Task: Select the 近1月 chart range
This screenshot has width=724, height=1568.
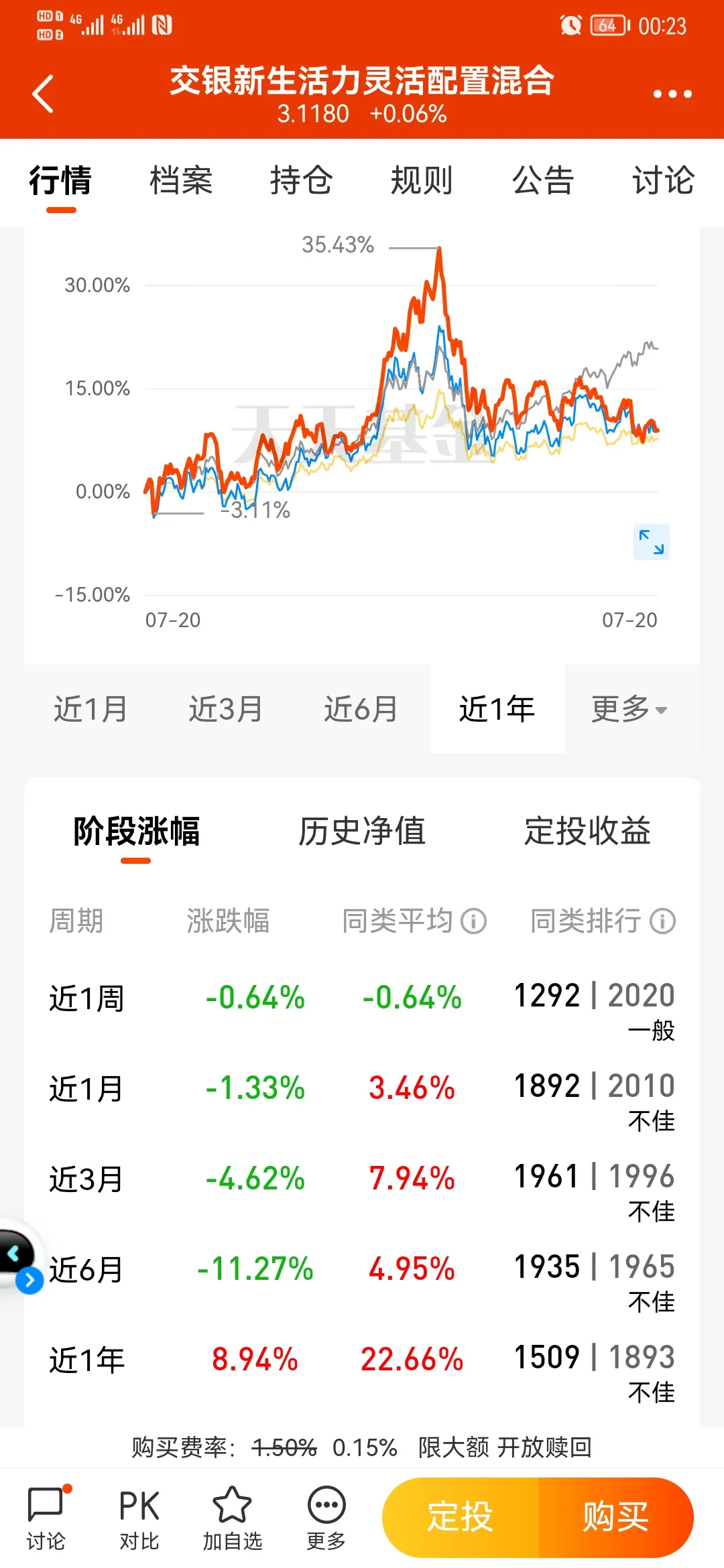Action: pos(90,709)
